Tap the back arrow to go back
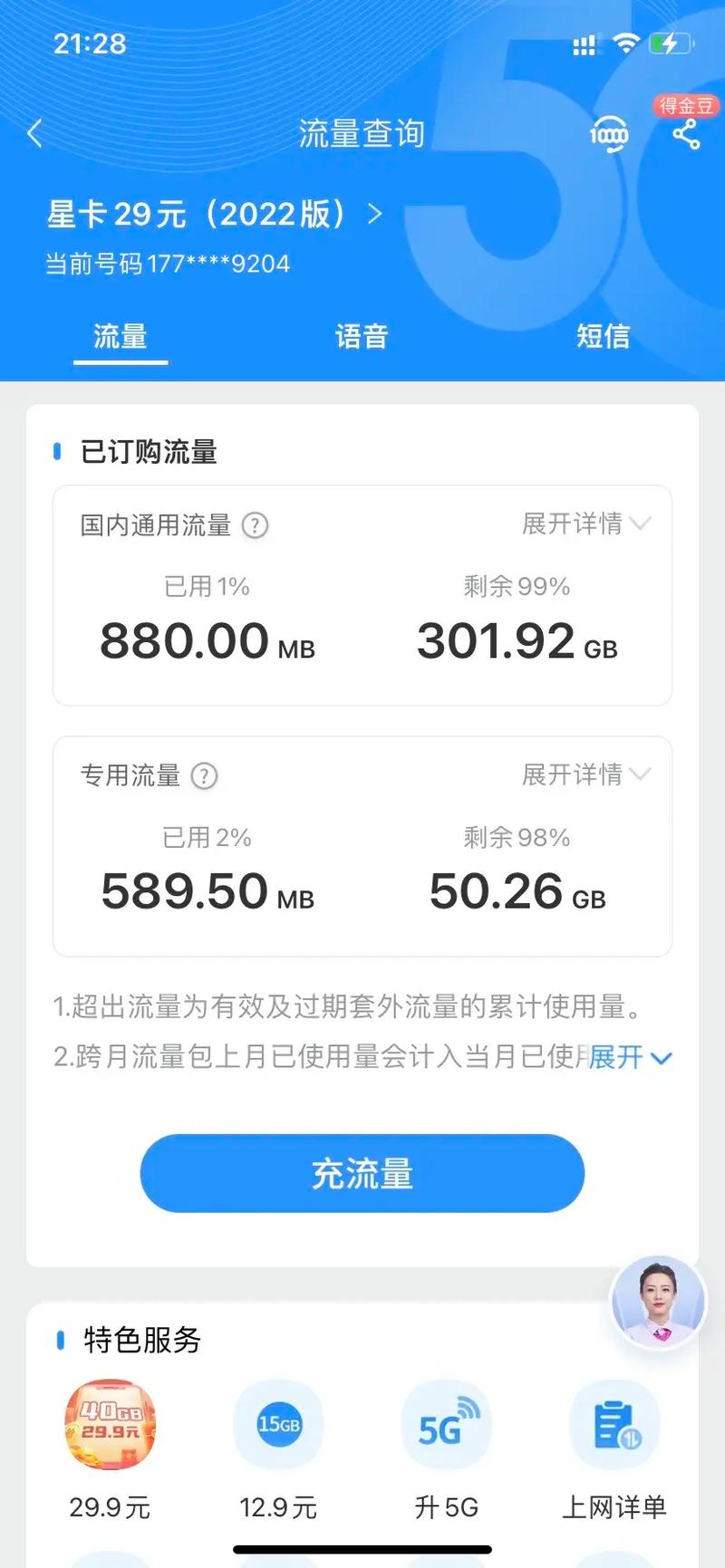Screen dimensions: 725x1568 pos(34,133)
